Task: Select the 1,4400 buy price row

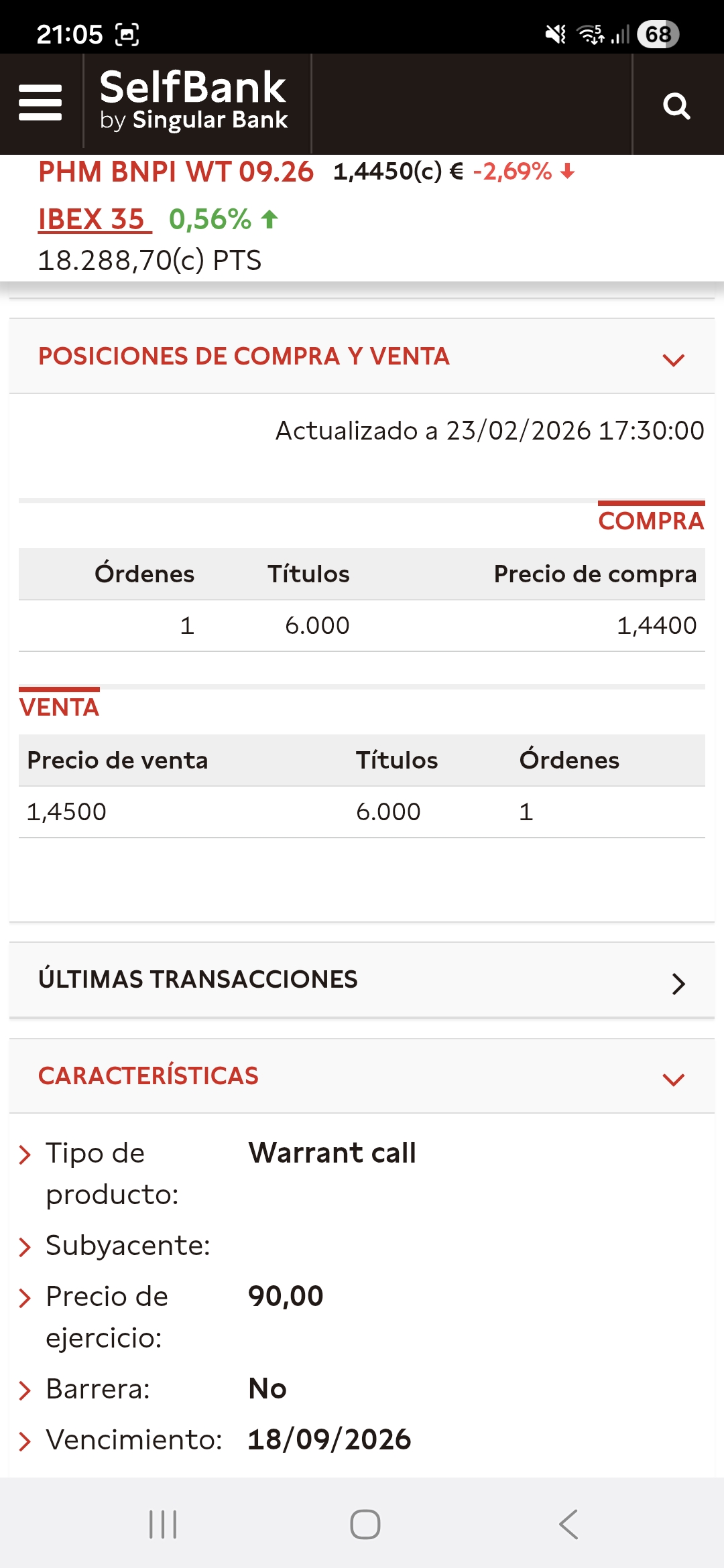Action: 362,625
